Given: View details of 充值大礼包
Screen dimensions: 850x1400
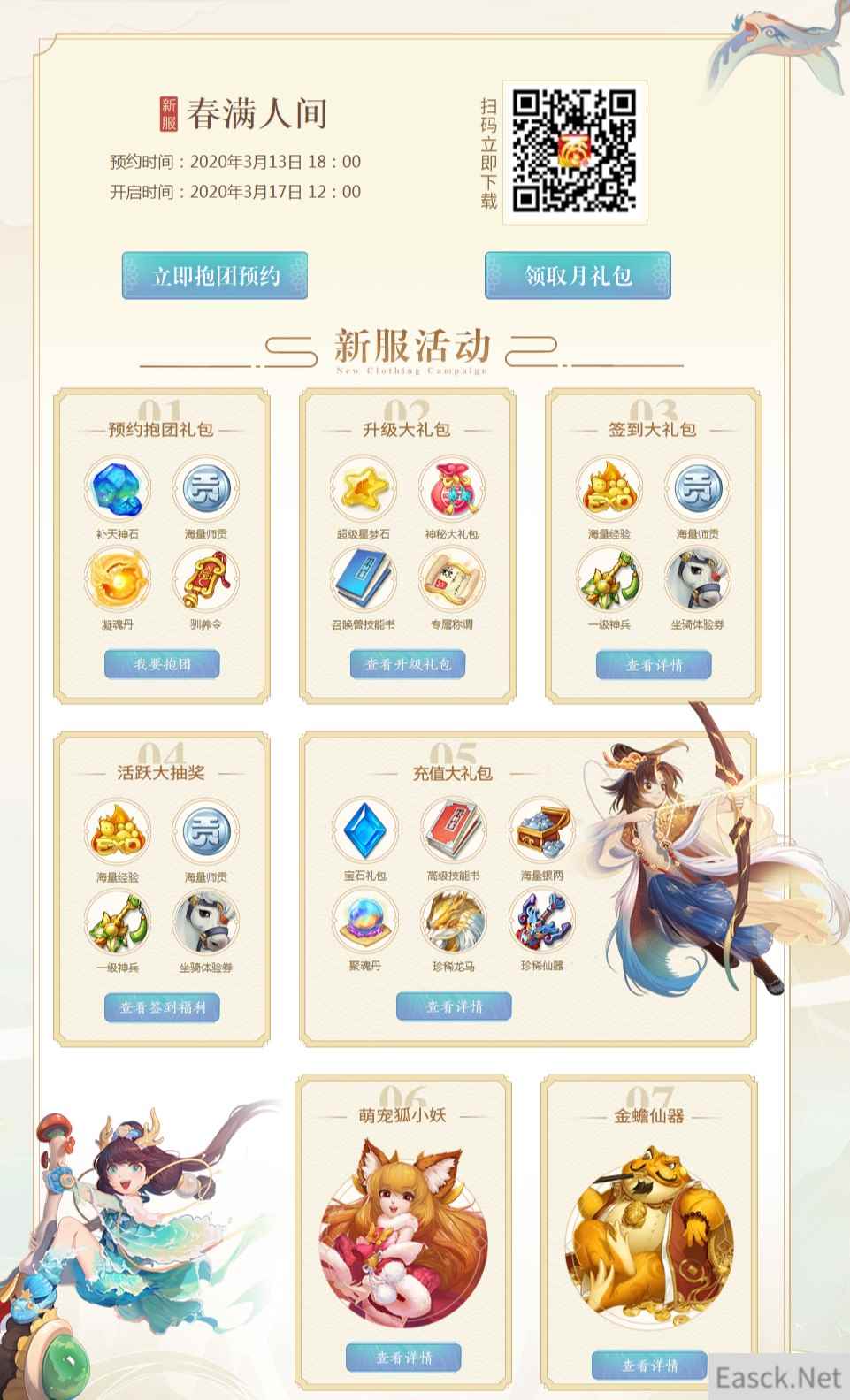Looking at the screenshot, I should pos(454,1006).
